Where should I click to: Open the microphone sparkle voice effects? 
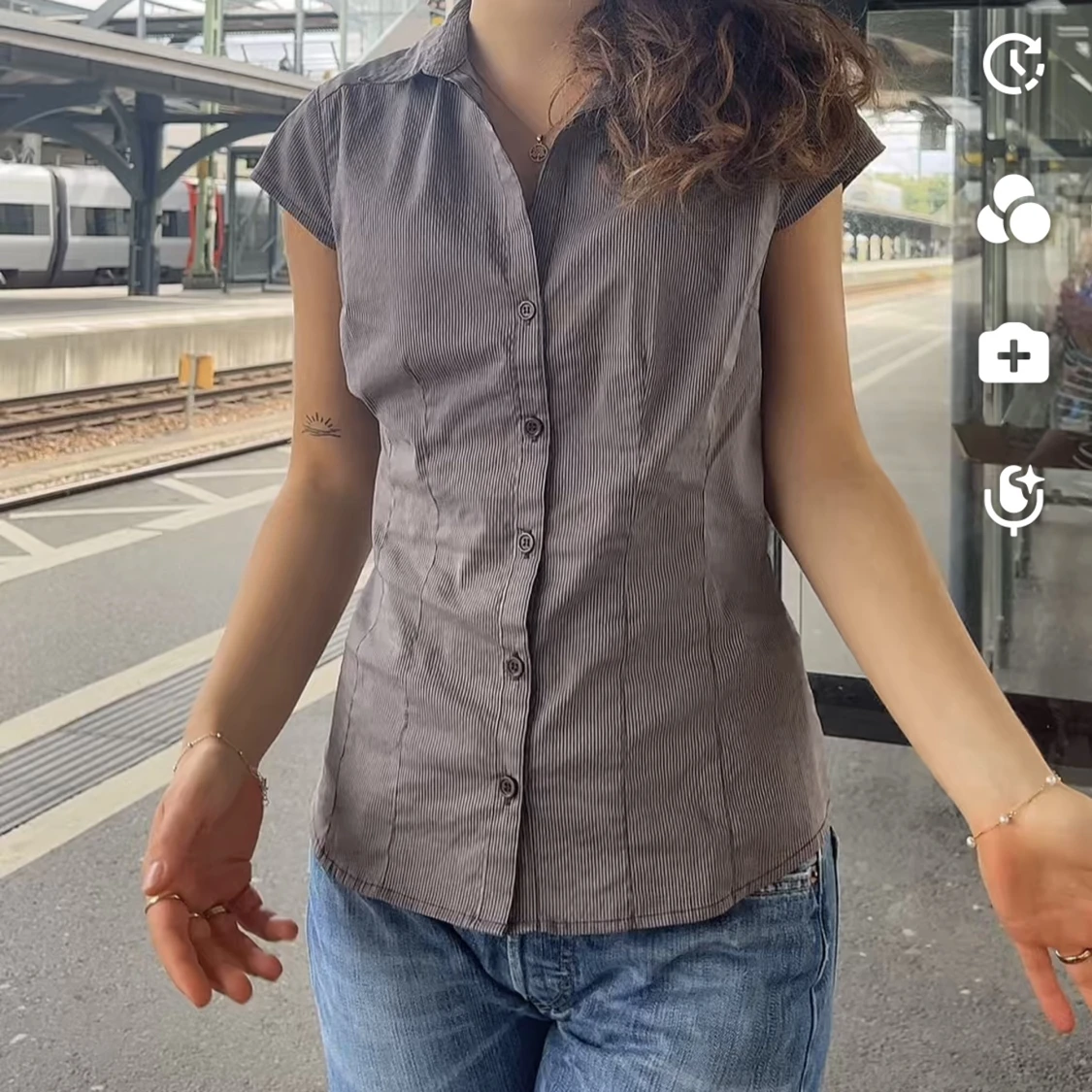1014,499
